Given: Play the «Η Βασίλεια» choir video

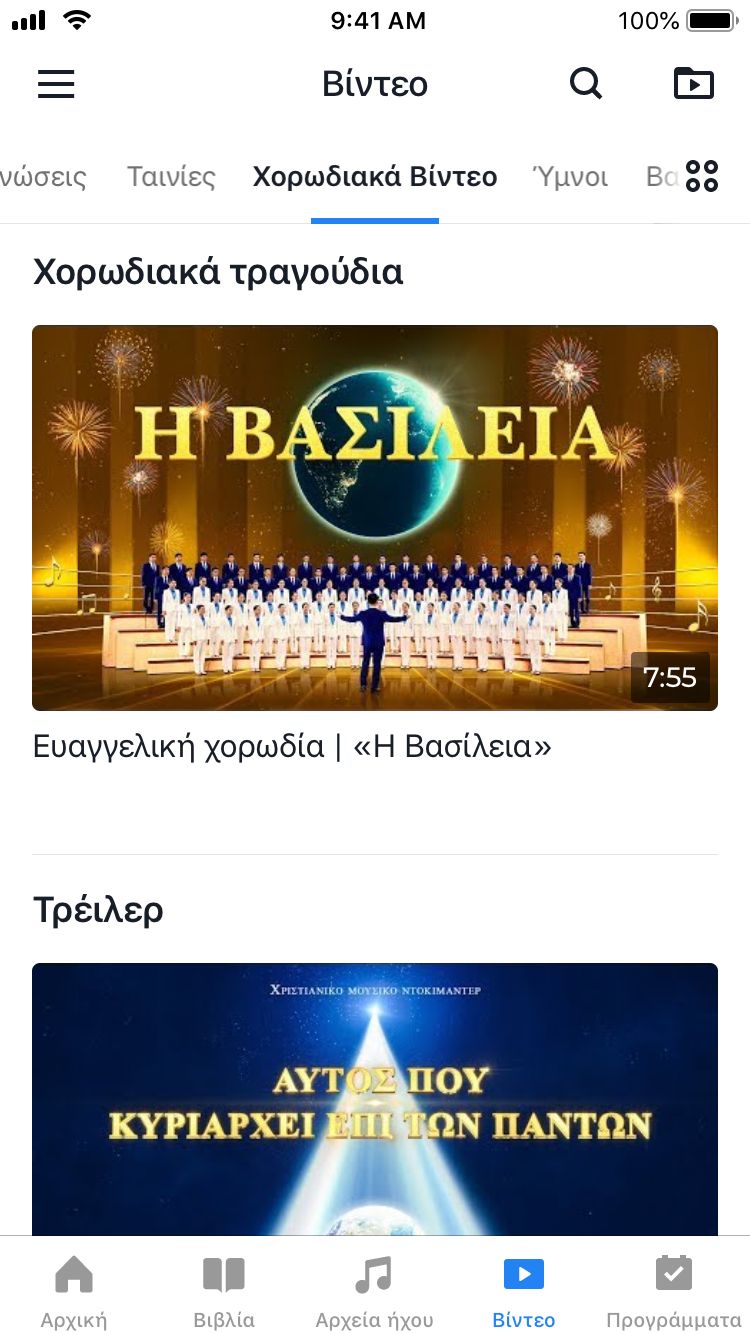Looking at the screenshot, I should 375,517.
